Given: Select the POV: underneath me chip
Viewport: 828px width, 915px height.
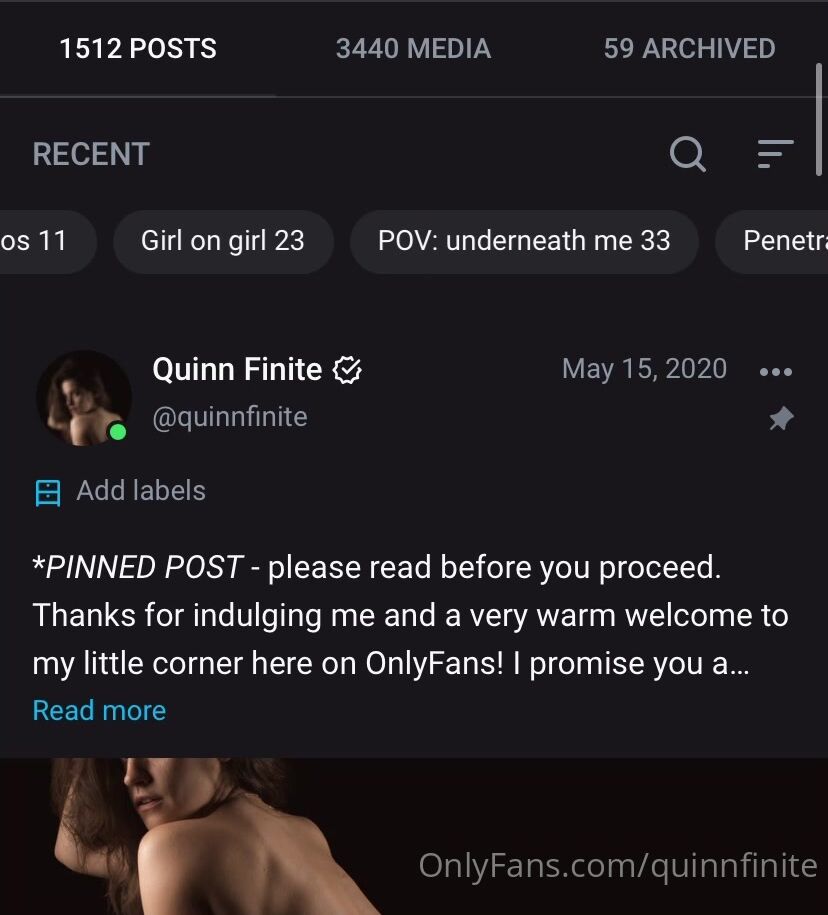Looking at the screenshot, I should tap(524, 241).
